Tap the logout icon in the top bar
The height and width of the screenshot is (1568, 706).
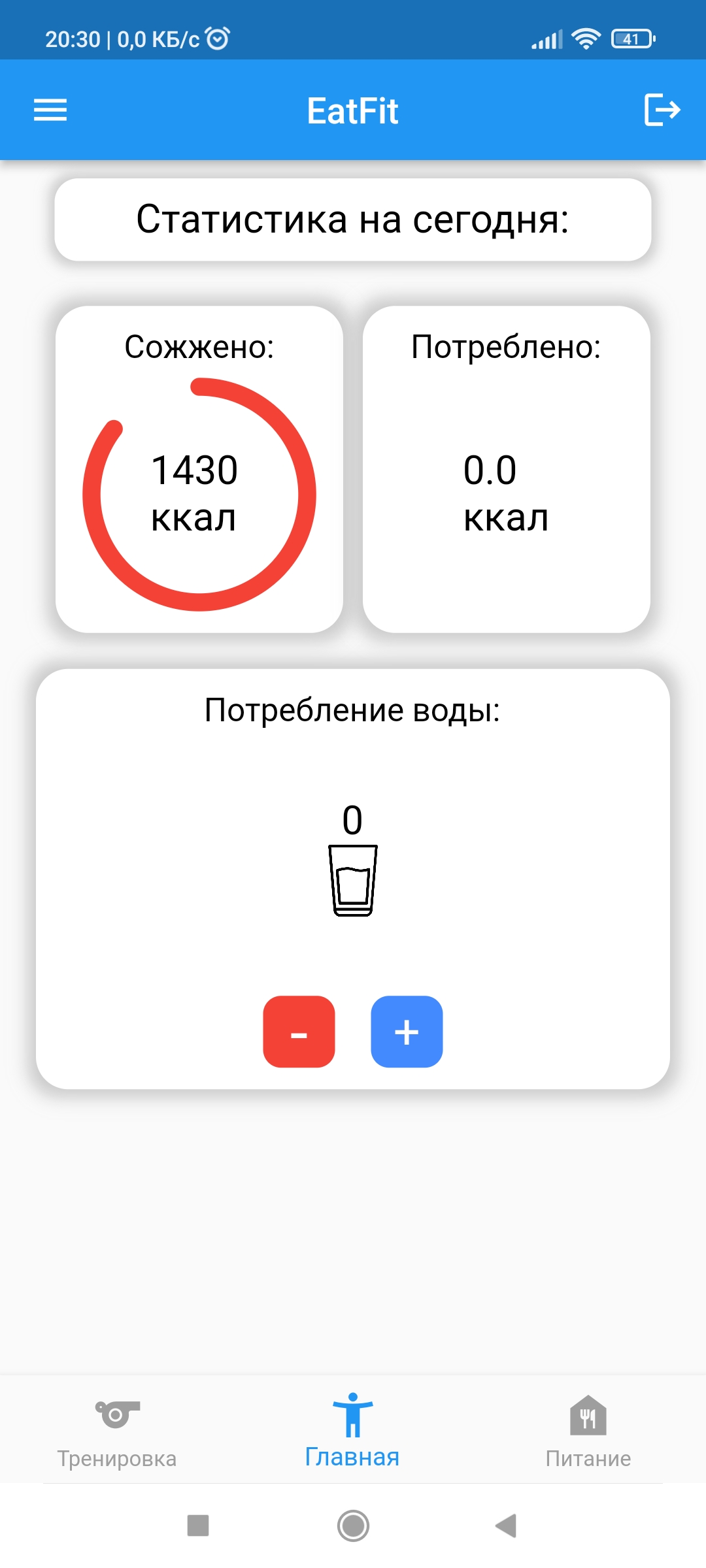(x=662, y=110)
